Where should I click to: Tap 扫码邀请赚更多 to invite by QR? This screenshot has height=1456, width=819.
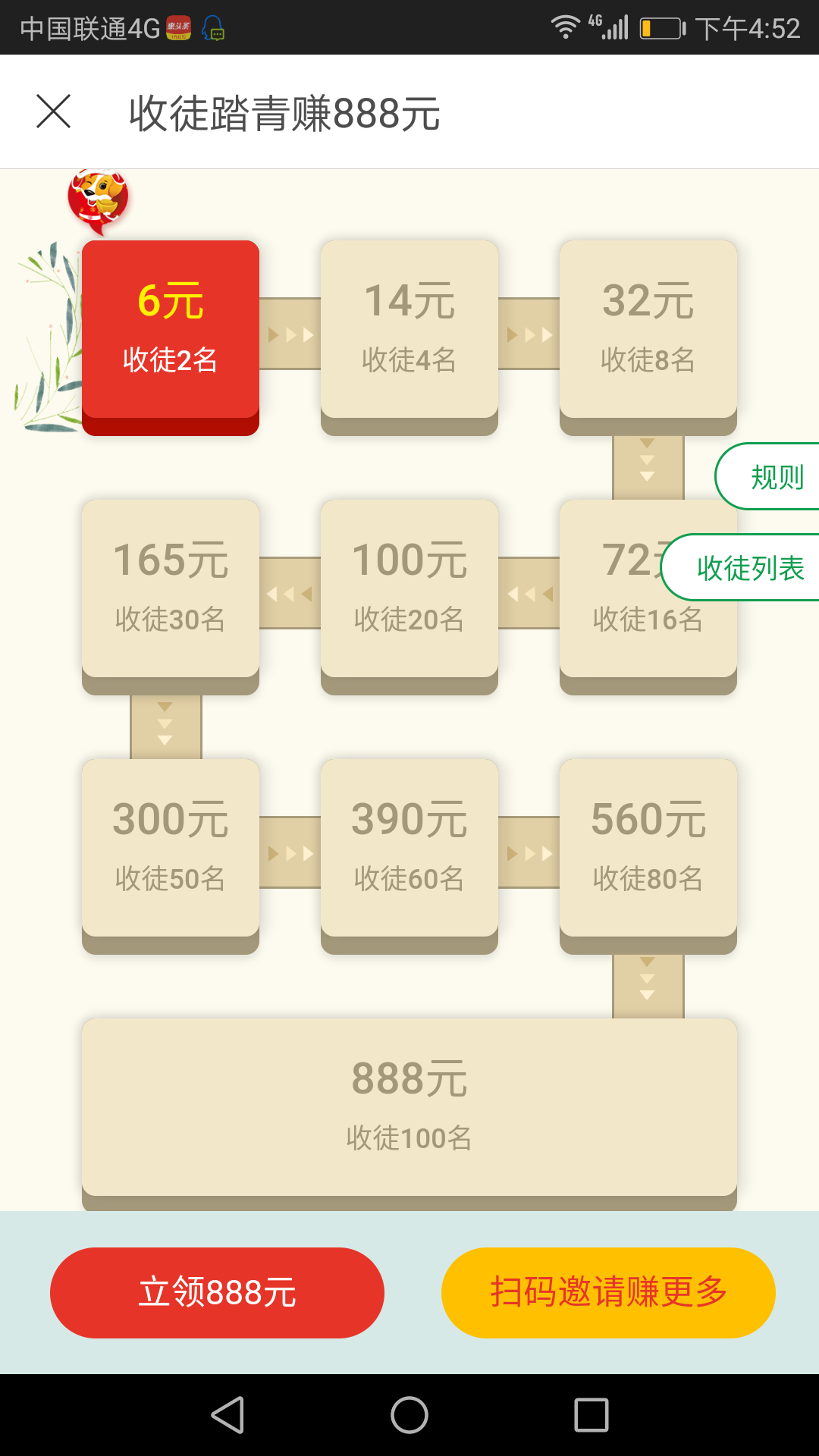pos(608,1292)
